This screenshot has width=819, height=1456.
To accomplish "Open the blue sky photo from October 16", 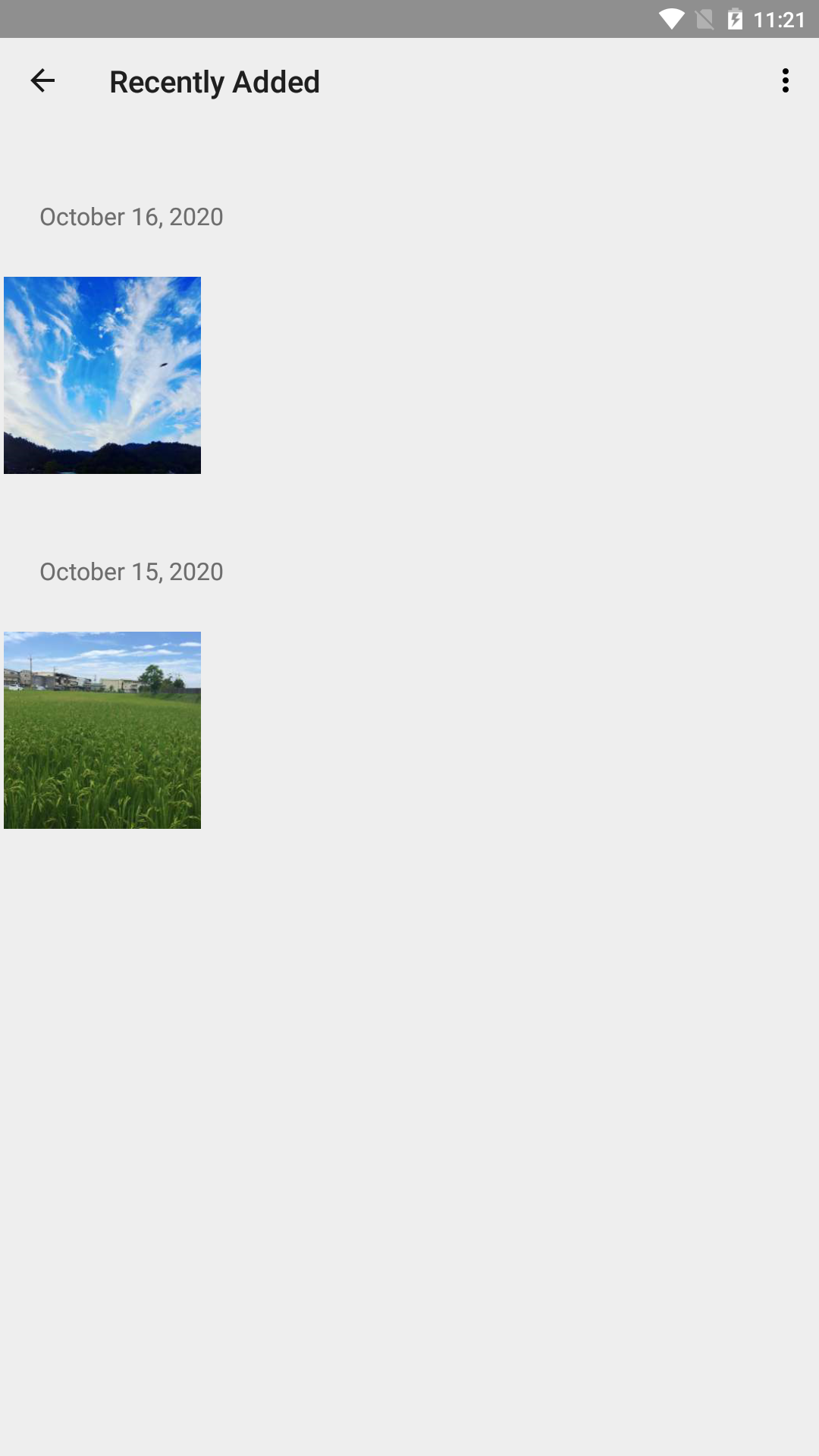I will 102,375.
